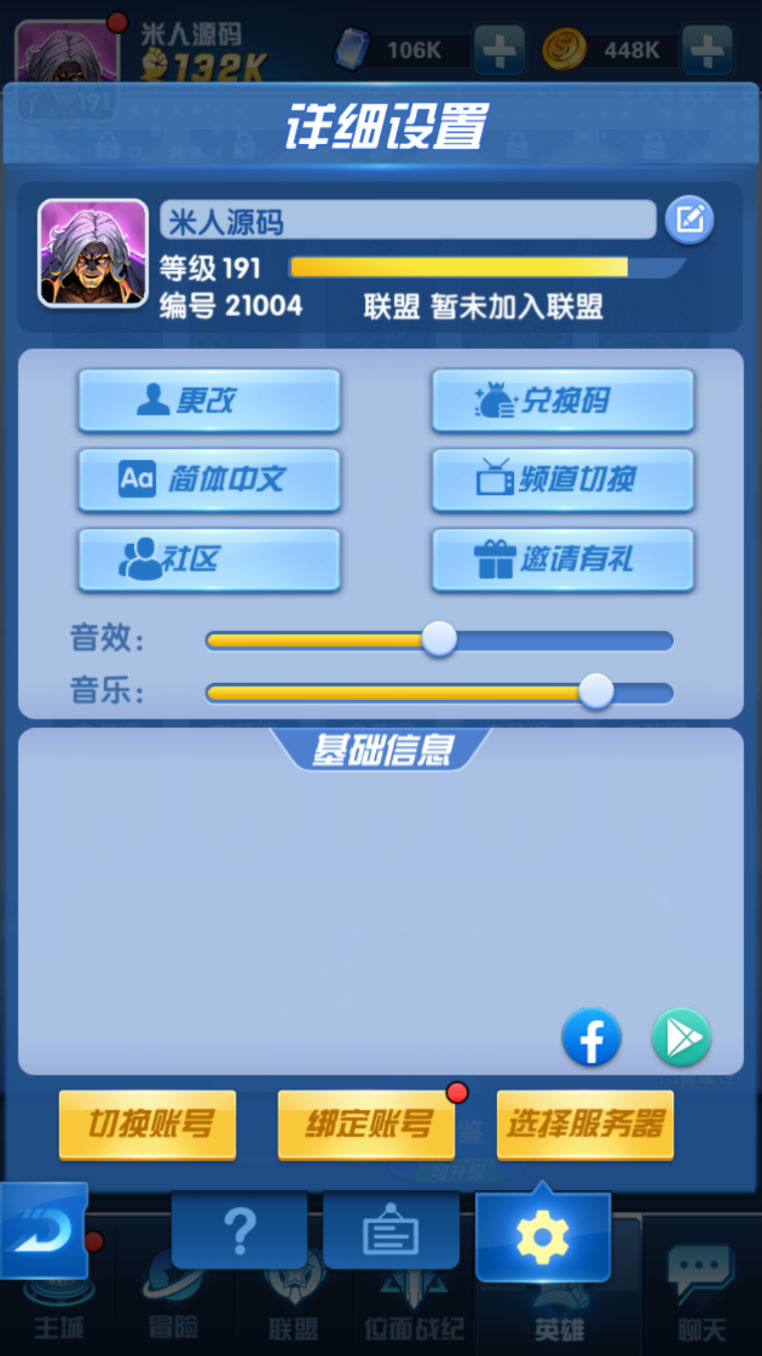This screenshot has height=1356, width=762.
Task: Tap the player avatar portrait
Action: coord(93,253)
